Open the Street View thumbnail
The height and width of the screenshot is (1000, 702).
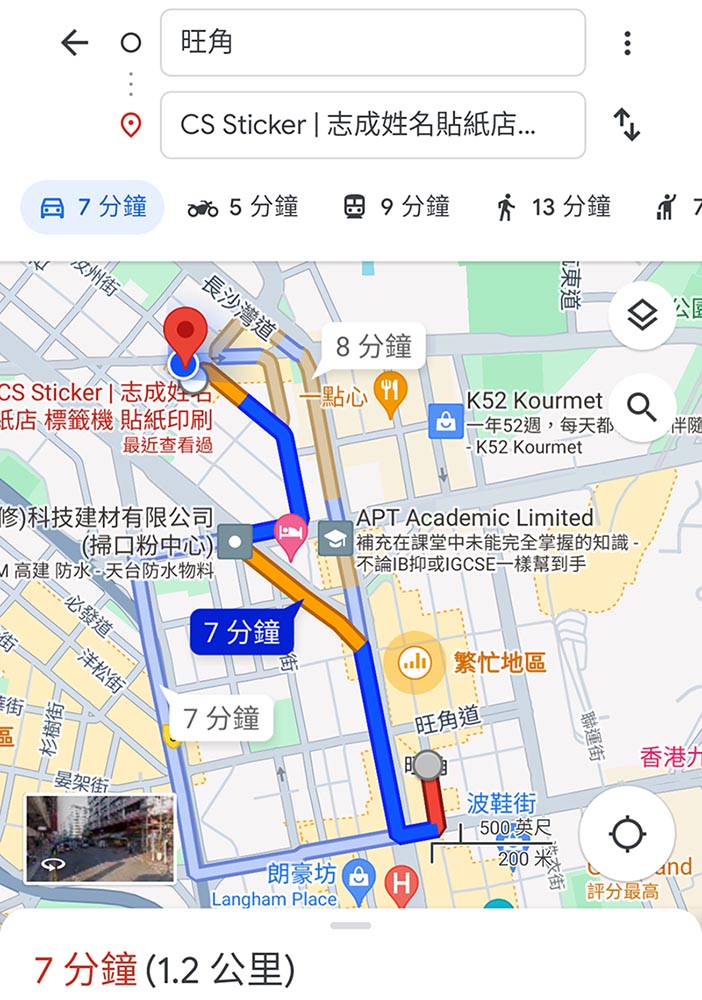coord(99,839)
